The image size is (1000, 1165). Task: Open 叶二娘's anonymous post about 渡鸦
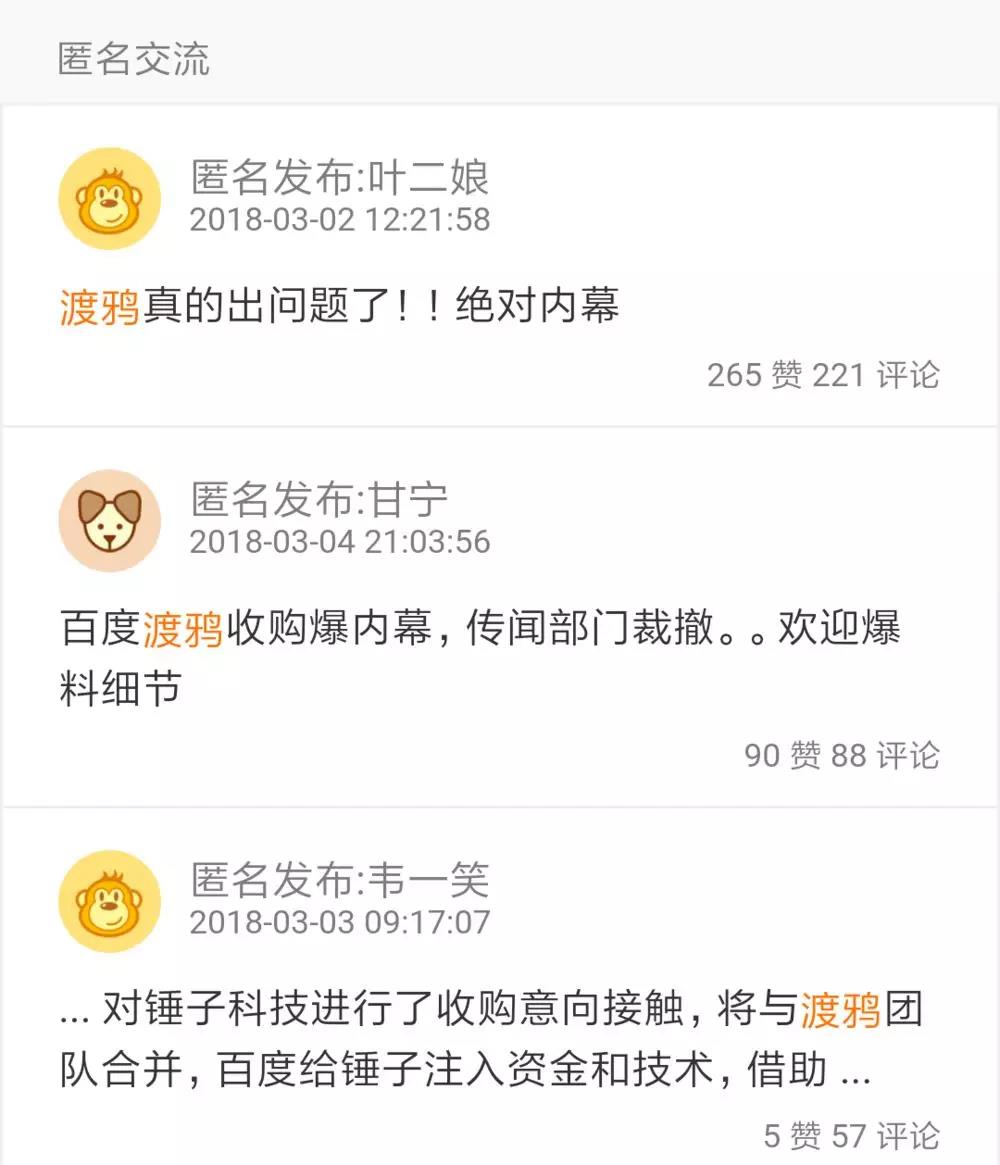(340, 306)
